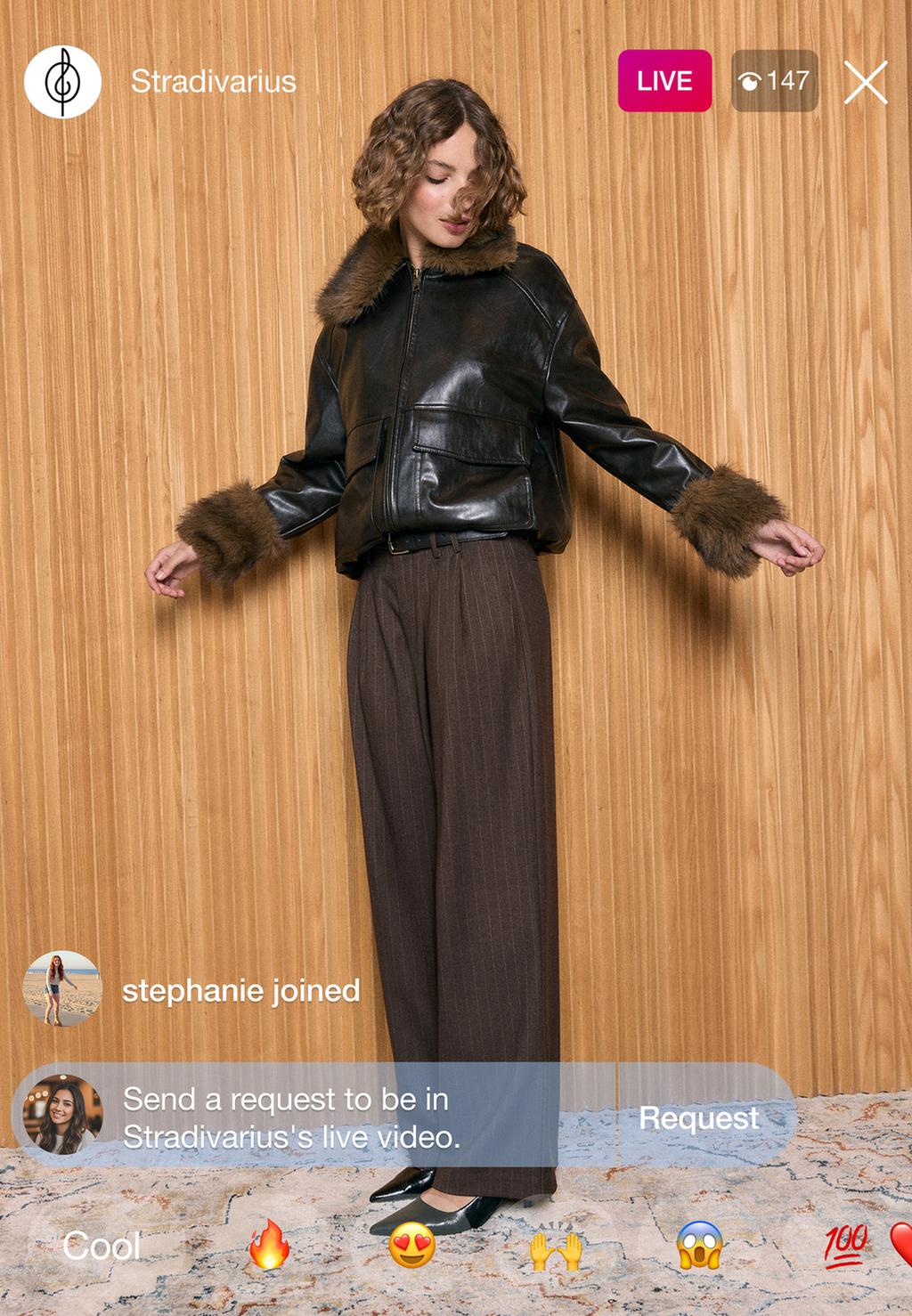React with the fire emoji
Screen dimensions: 912x1316
(269, 1245)
